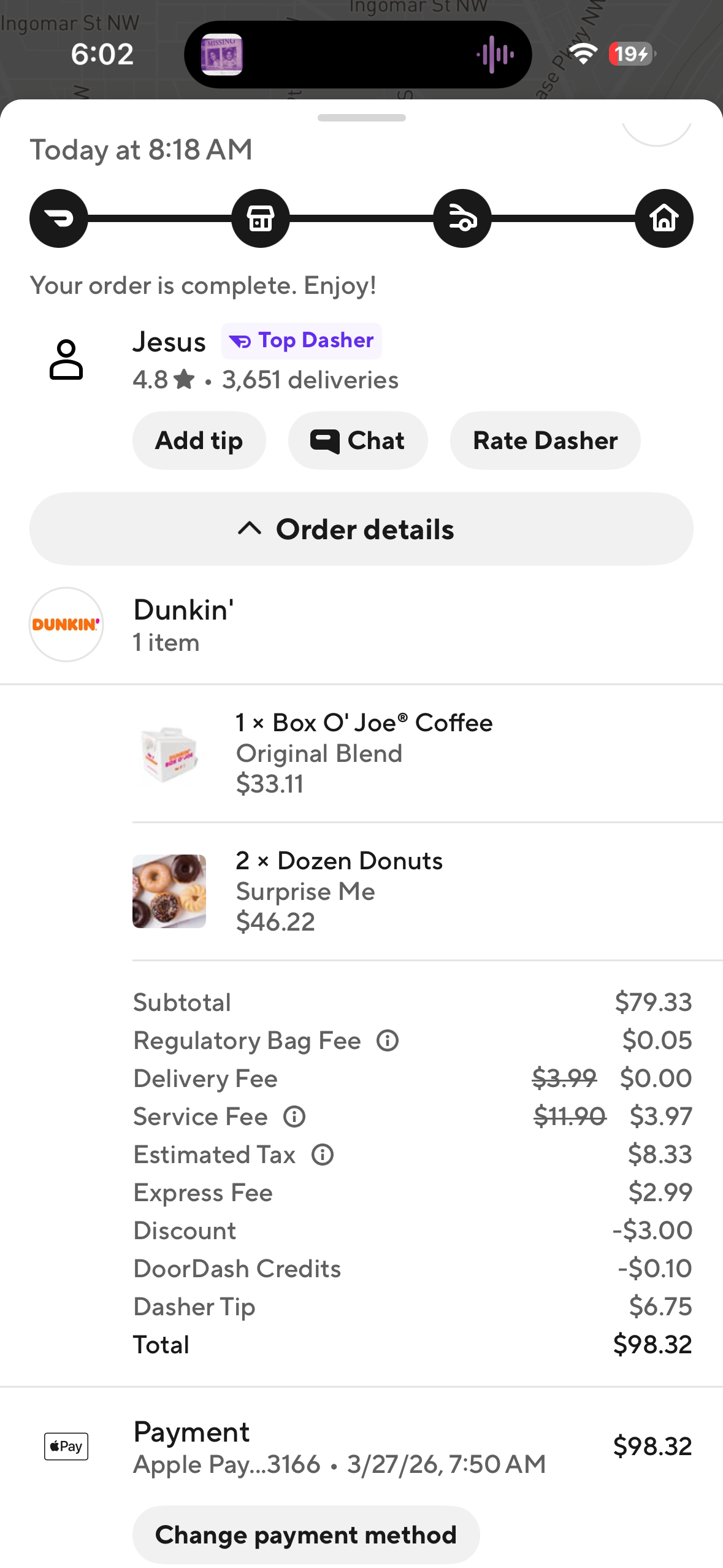
Task: Tap the Regulatory Bag Fee info circle
Action: (388, 1040)
